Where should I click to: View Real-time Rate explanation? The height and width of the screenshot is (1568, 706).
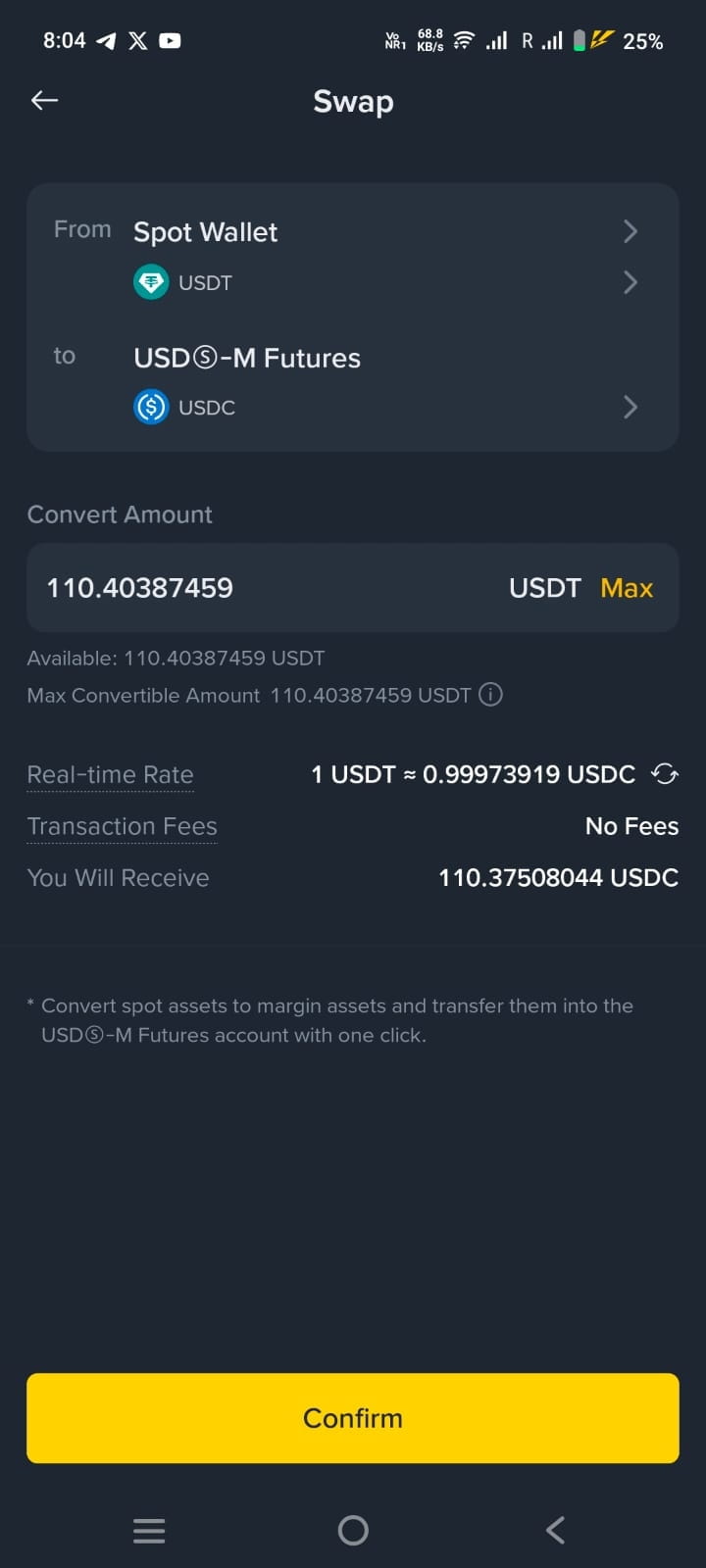coord(111,774)
